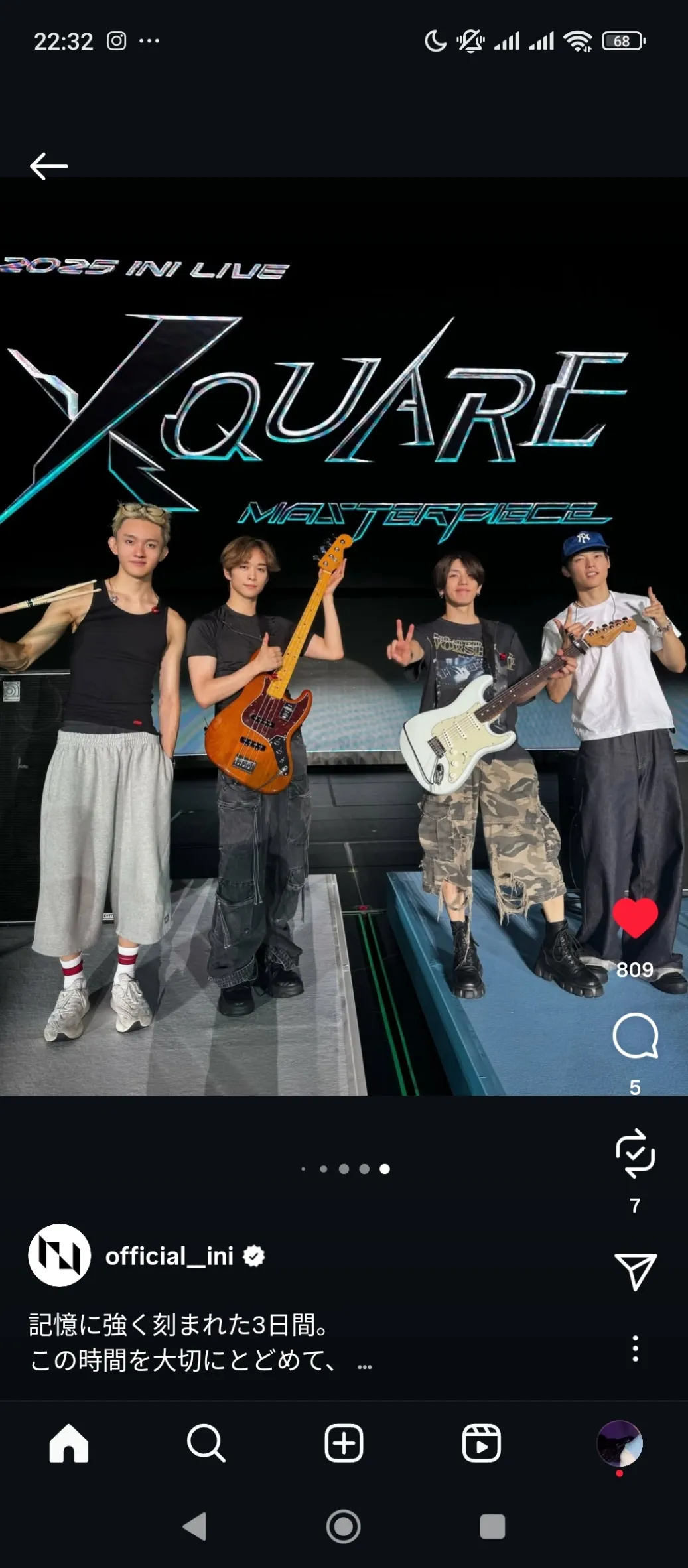
Task: Unlike the post via the red heart
Action: (635, 918)
